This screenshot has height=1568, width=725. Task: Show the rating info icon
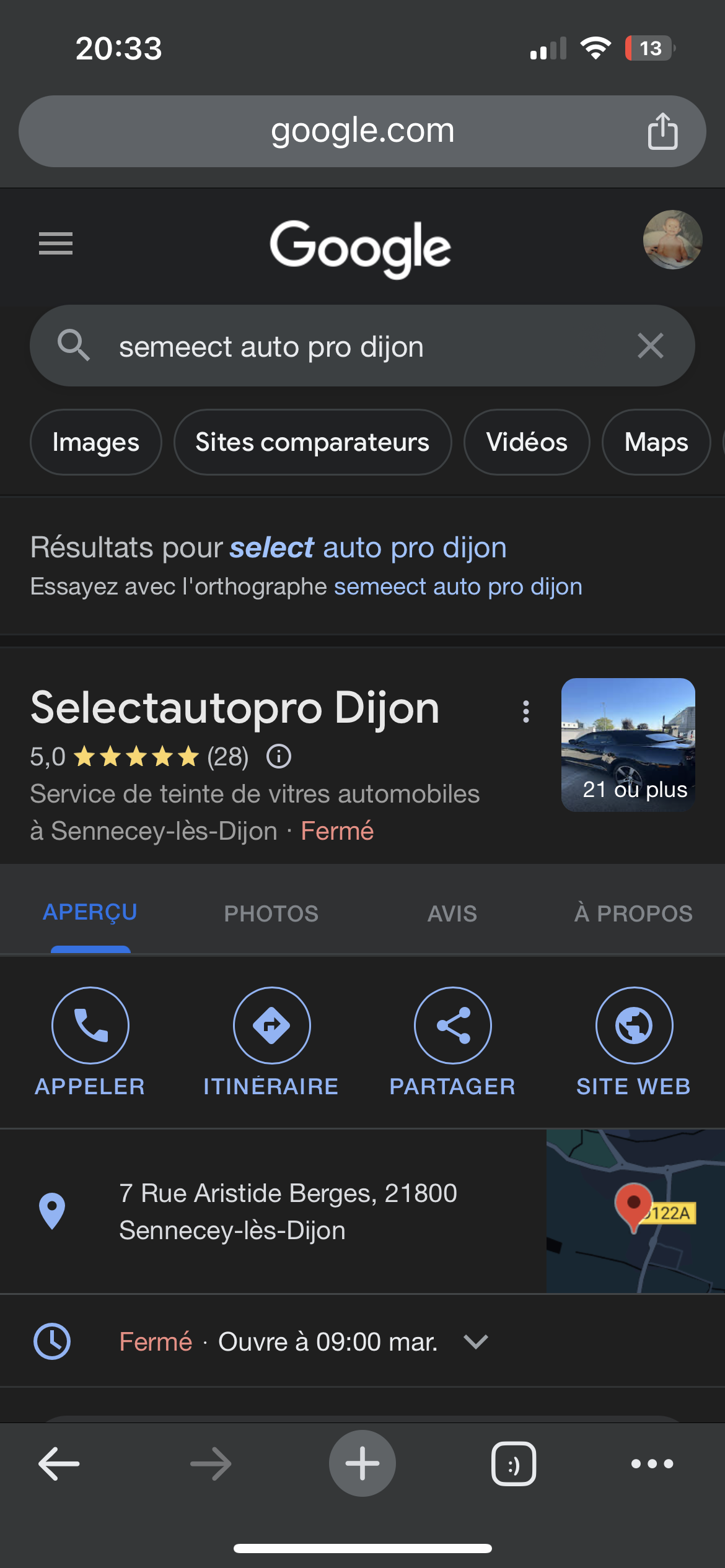279,756
